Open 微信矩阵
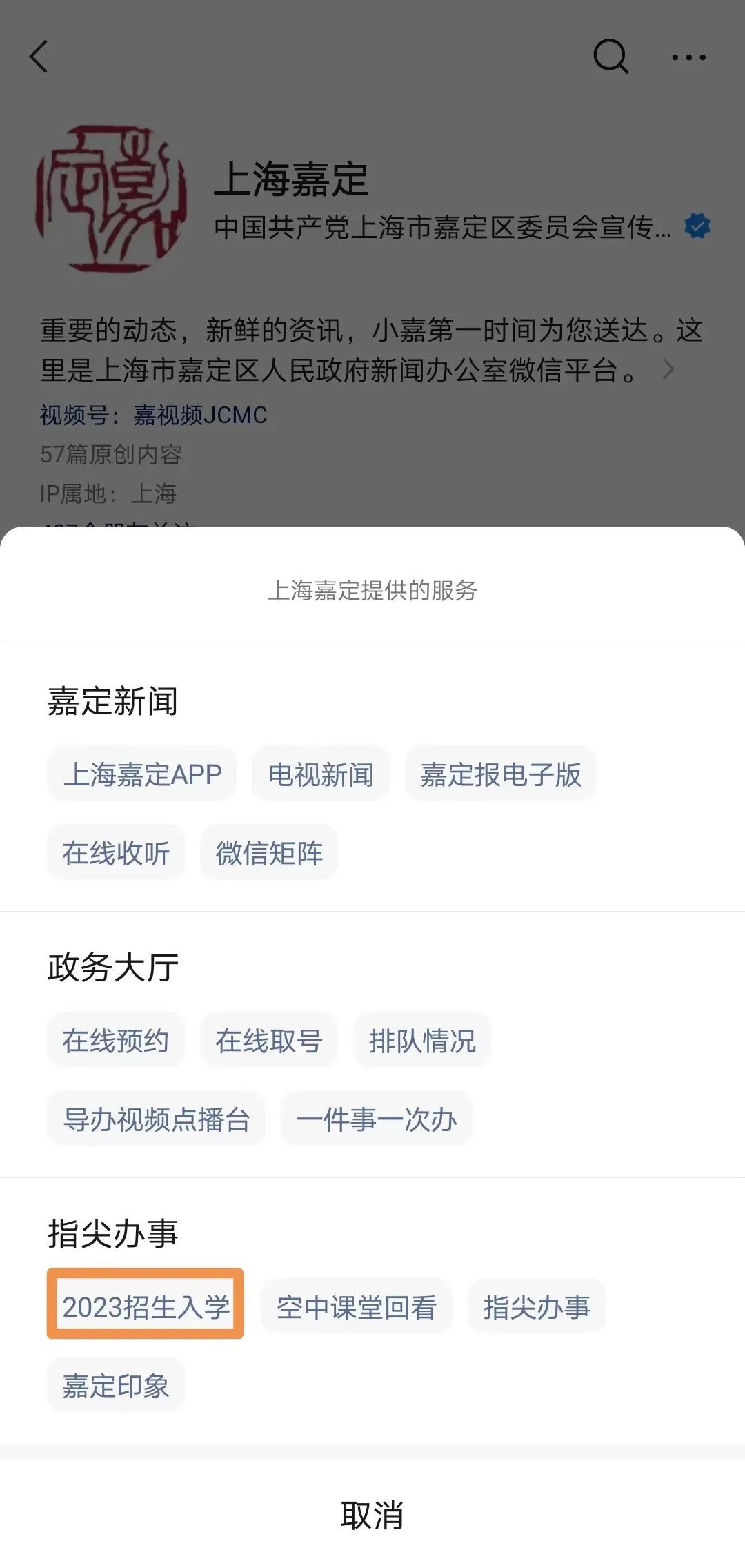This screenshot has height=1568, width=745. pyautogui.click(x=269, y=852)
